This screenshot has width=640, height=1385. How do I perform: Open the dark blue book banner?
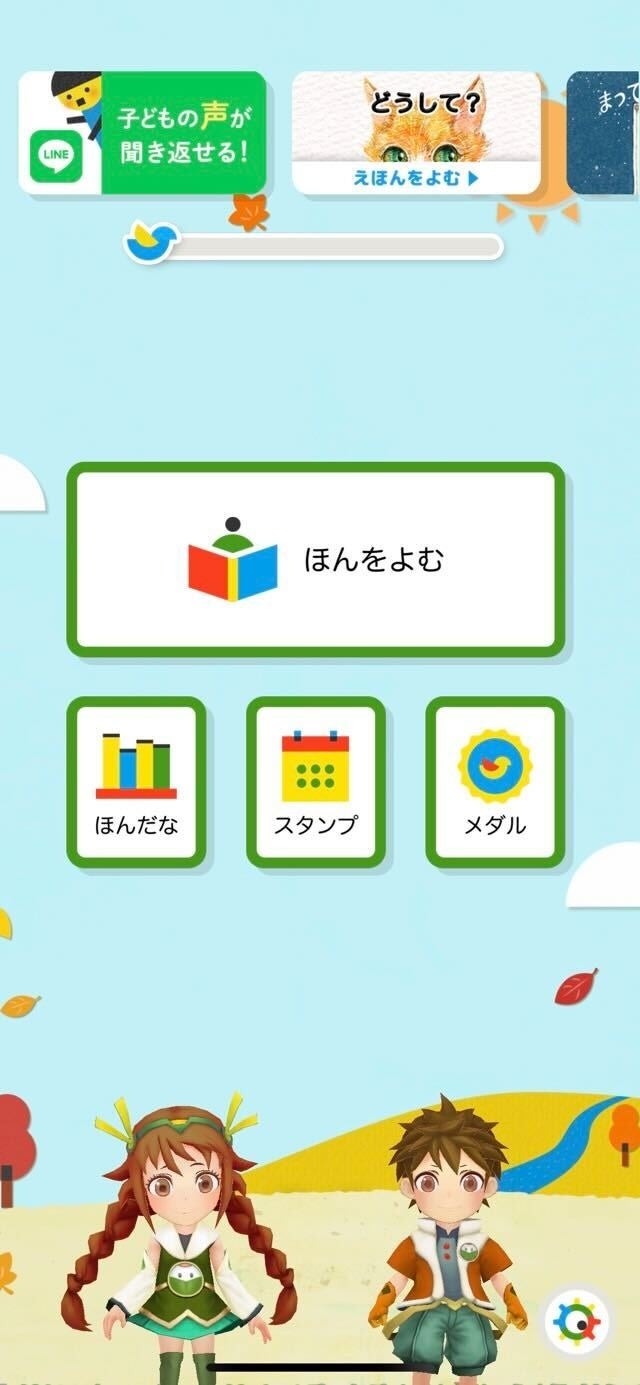point(604,133)
